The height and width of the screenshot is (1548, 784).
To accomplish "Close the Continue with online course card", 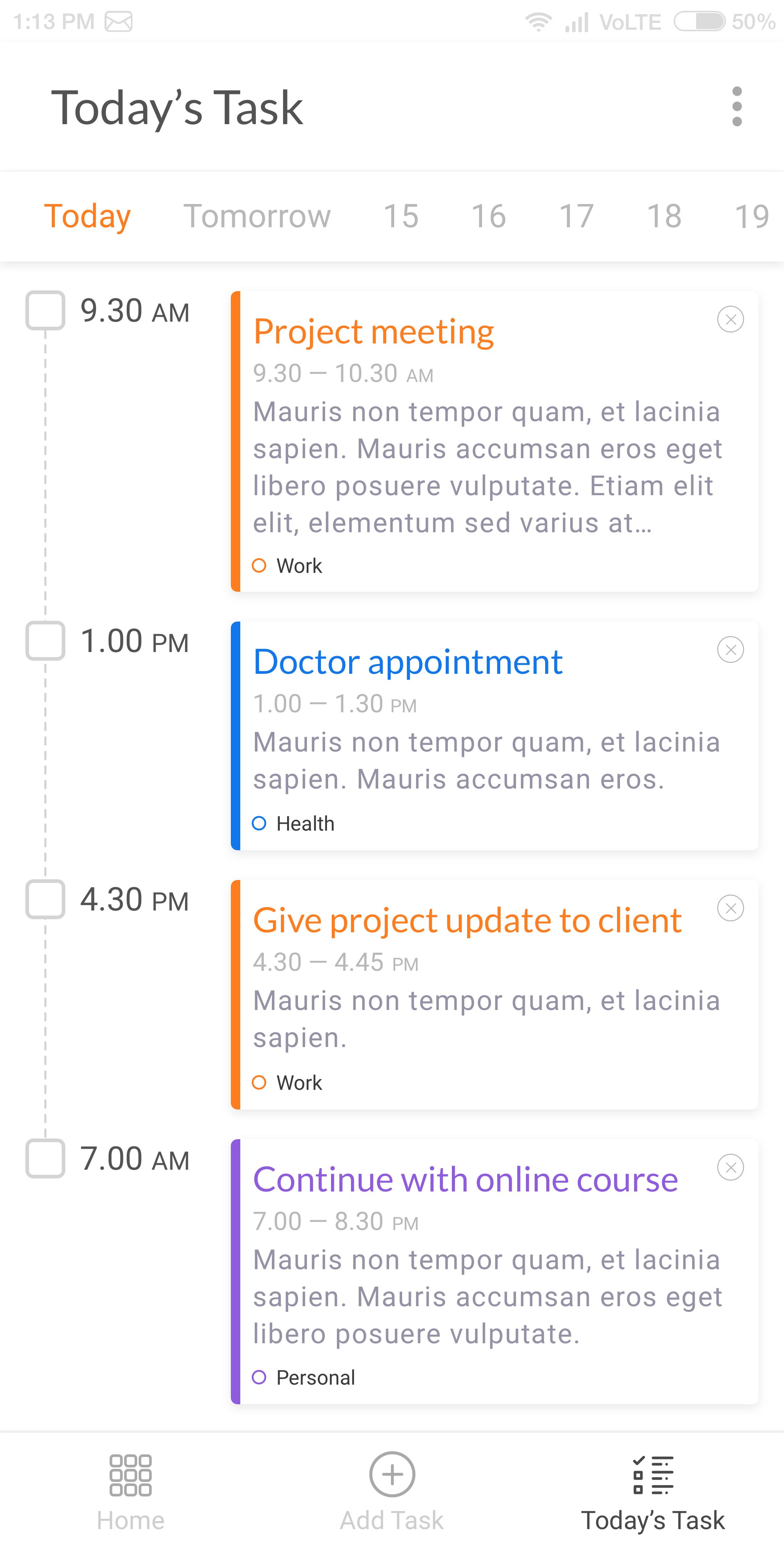I will [x=731, y=1167].
